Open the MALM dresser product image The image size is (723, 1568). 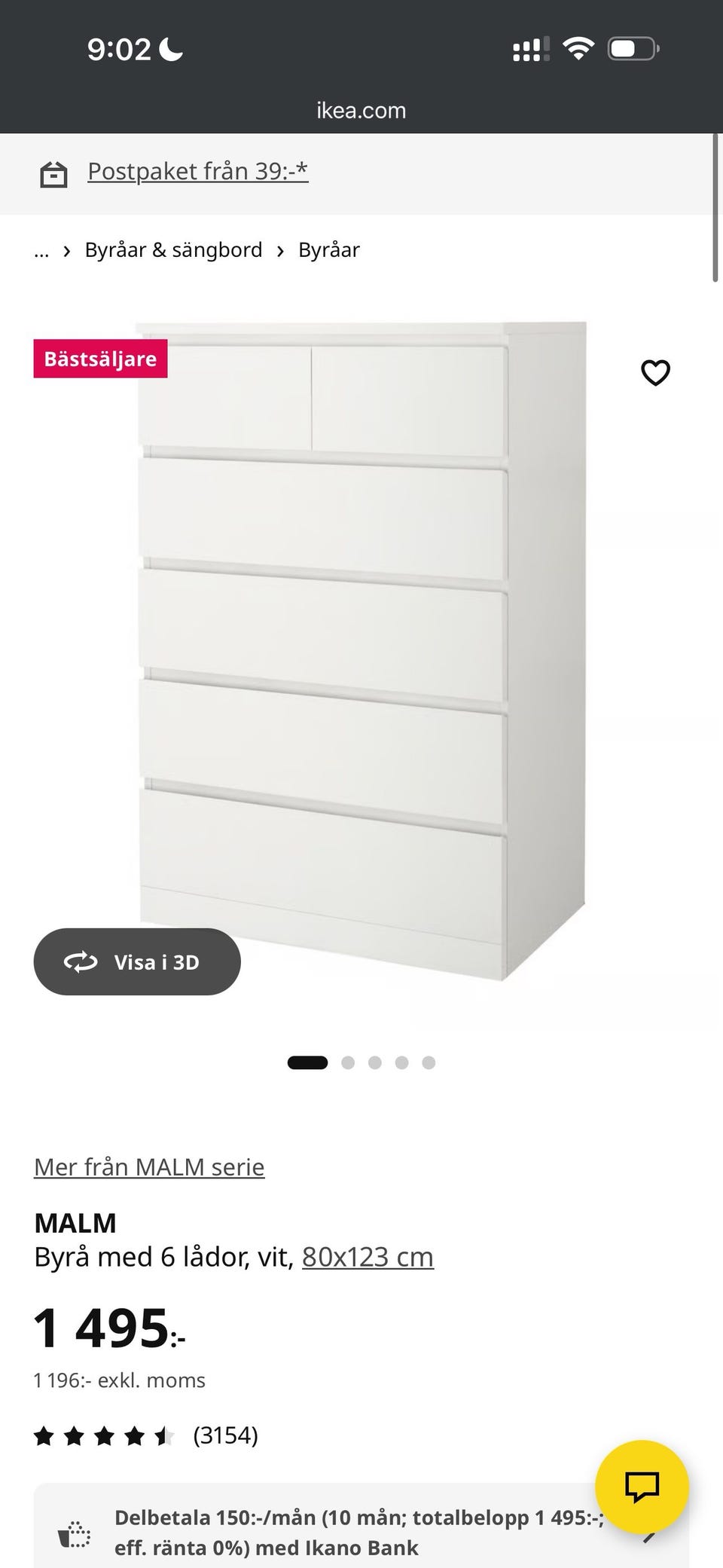(361, 648)
